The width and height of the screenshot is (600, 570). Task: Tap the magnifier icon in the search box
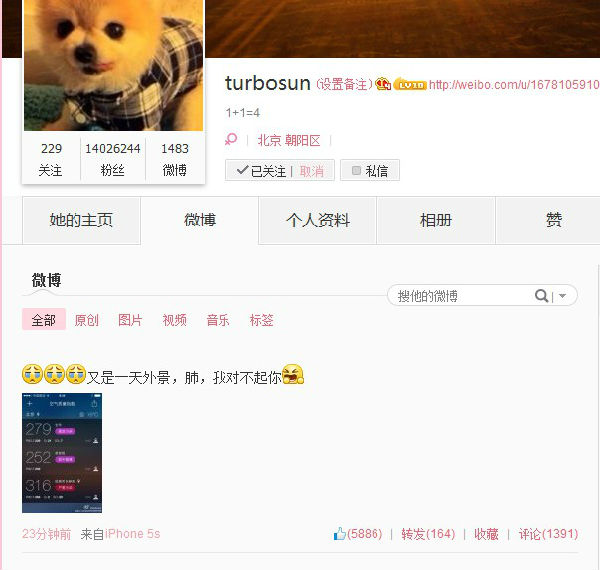[541, 296]
